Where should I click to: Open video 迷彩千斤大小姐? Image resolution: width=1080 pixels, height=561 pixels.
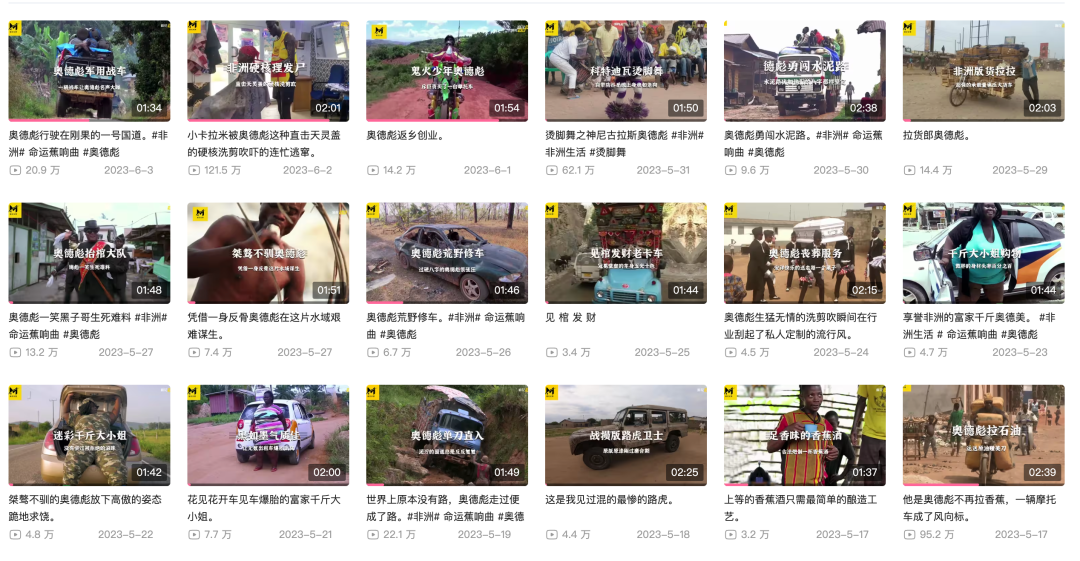(x=89, y=435)
